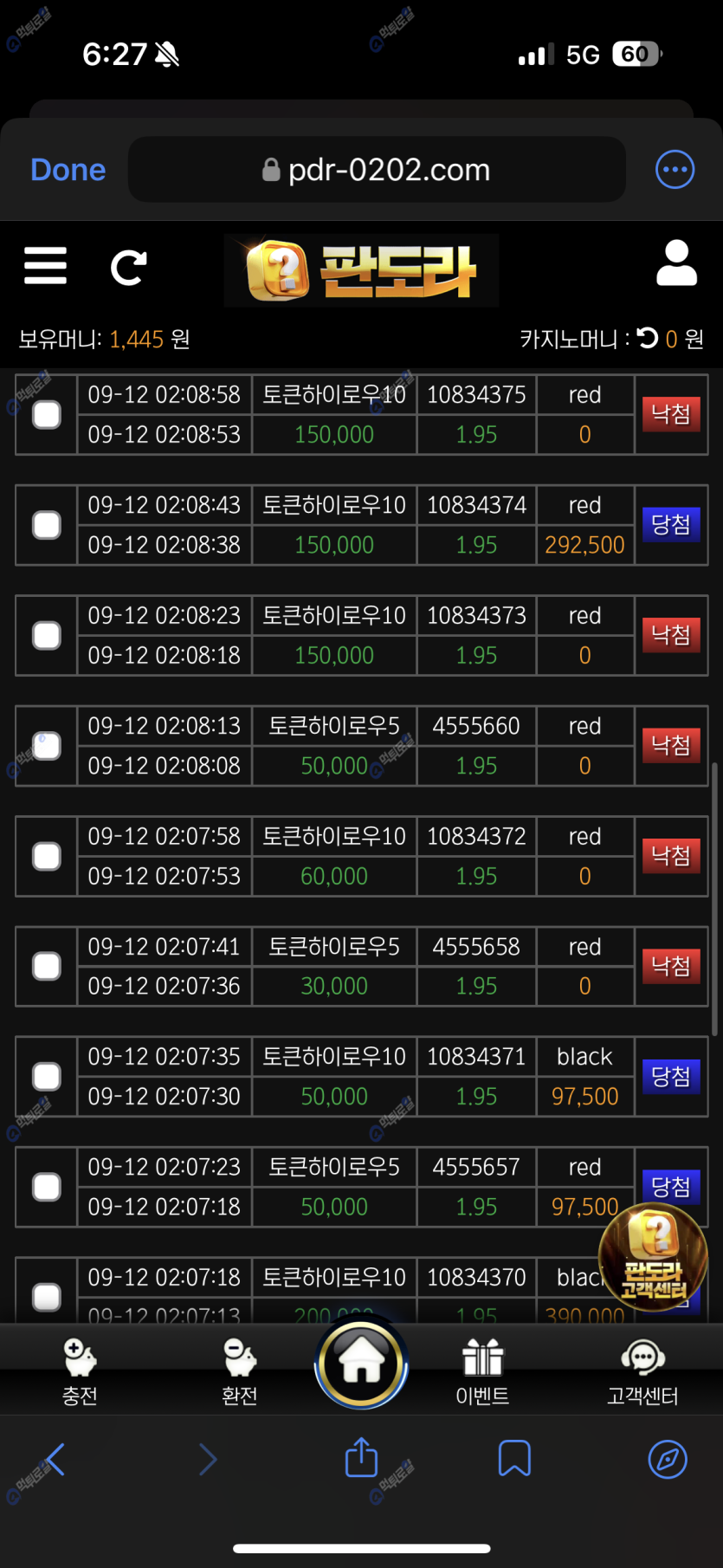The image size is (723, 1568).
Task: Tick the checkbox for bet 10834373
Action: click(47, 636)
